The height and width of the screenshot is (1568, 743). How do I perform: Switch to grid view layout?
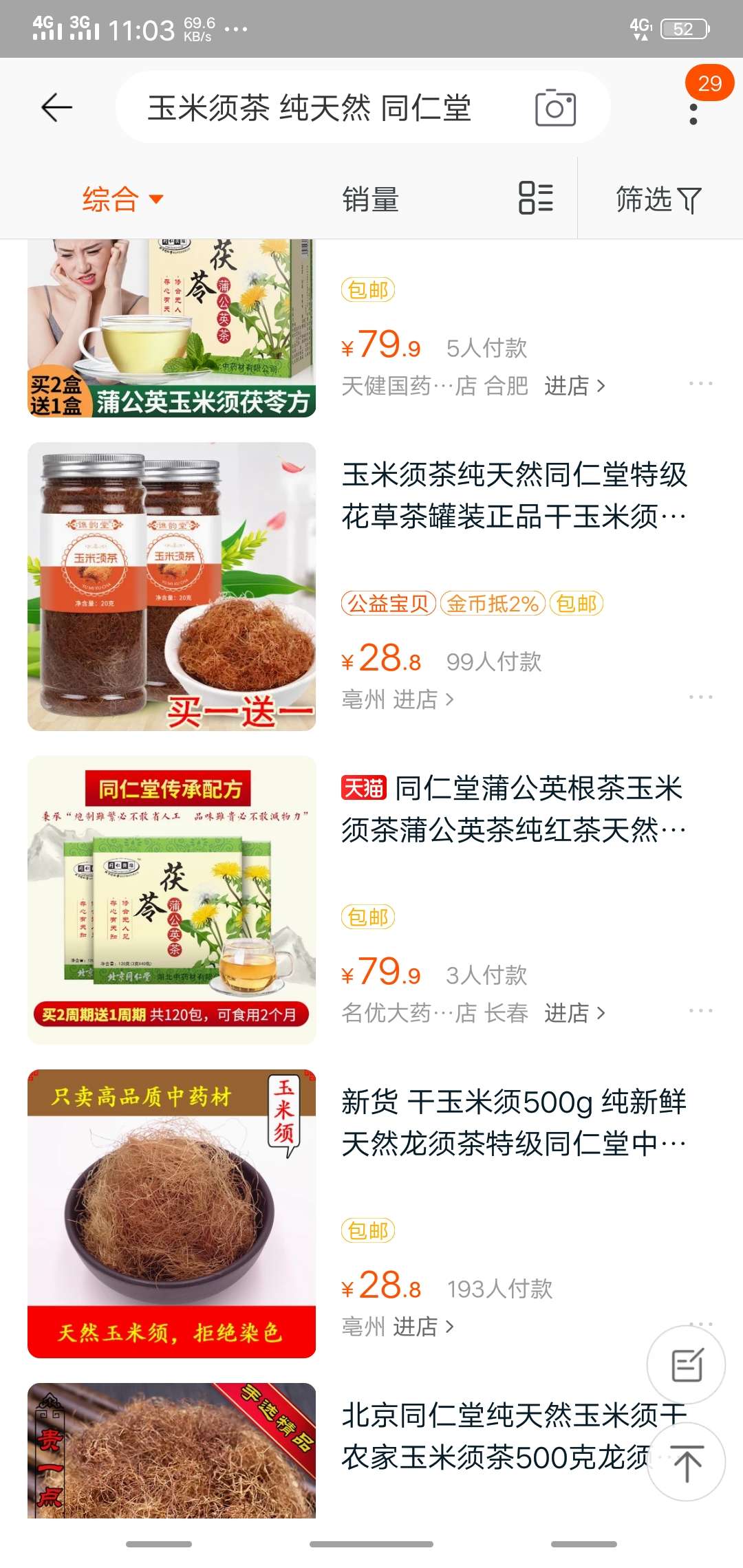(536, 199)
